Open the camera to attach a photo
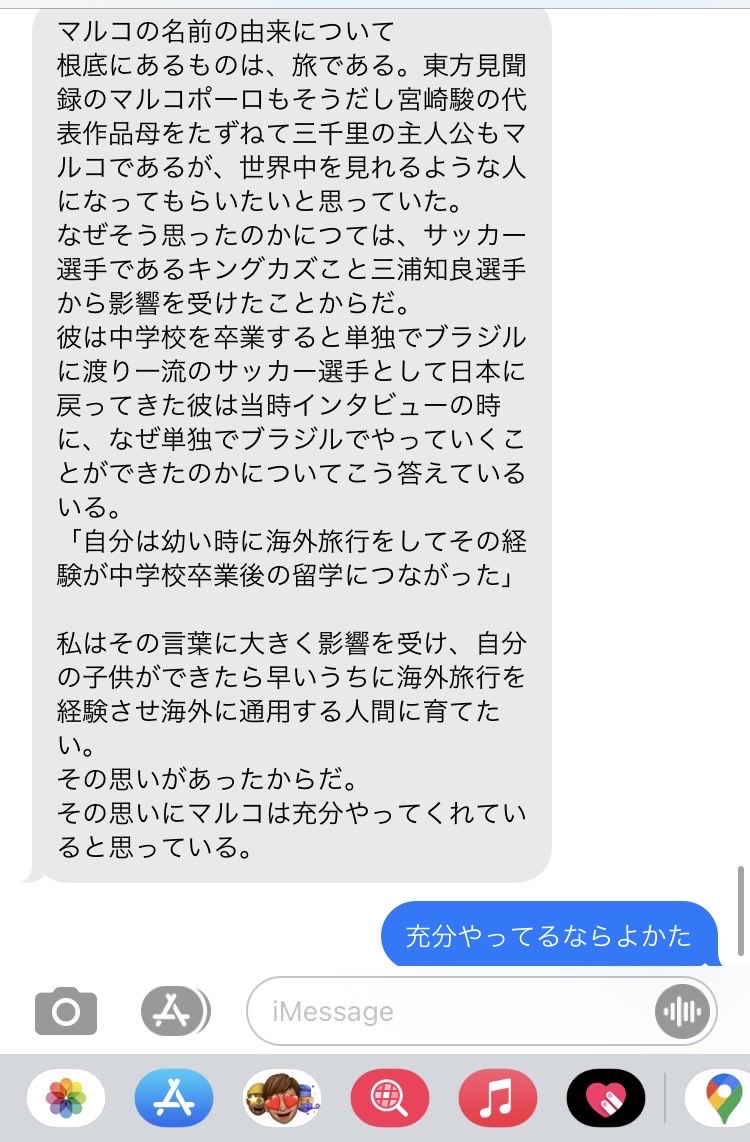The image size is (750, 1142). tap(66, 1011)
